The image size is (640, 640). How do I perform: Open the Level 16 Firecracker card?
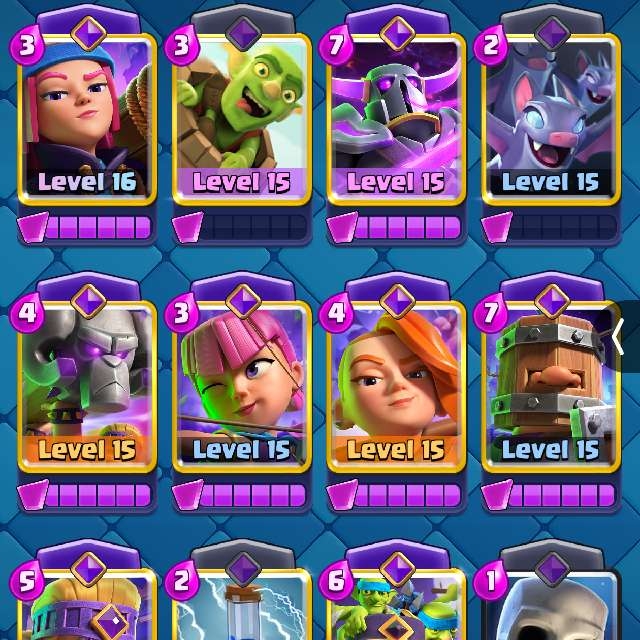[x=87, y=119]
